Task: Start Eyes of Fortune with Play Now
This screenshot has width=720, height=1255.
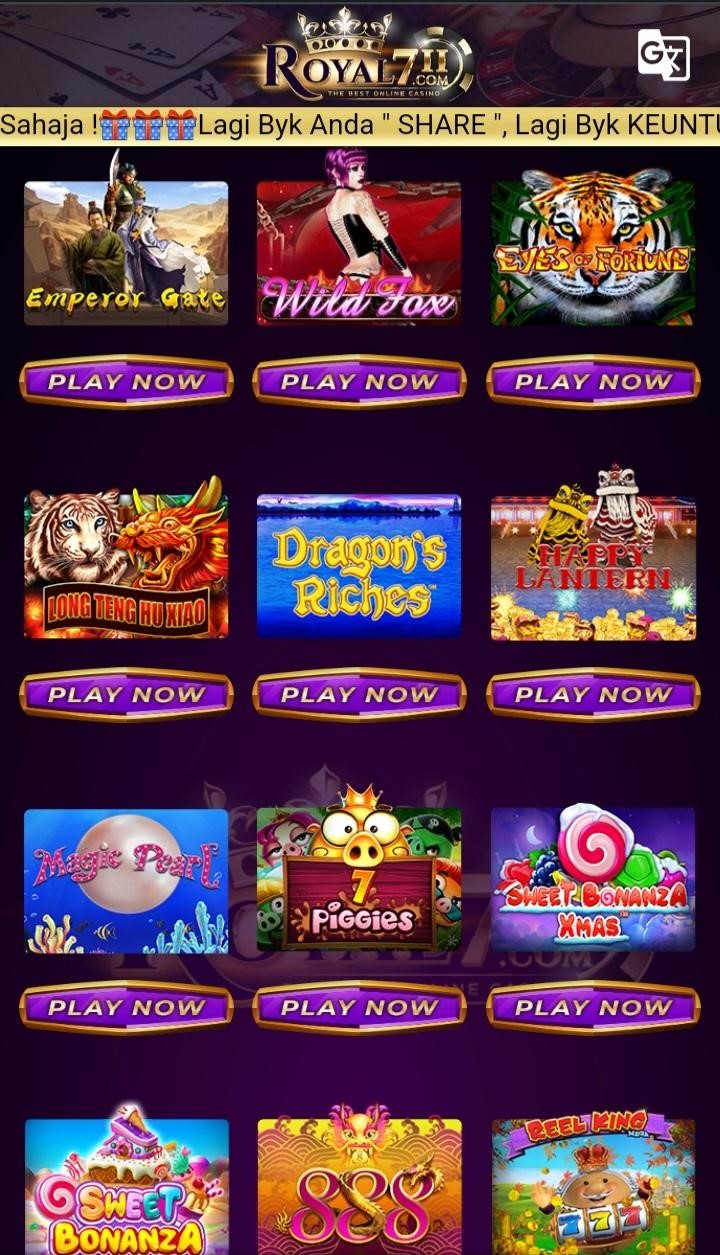Action: coord(593,382)
